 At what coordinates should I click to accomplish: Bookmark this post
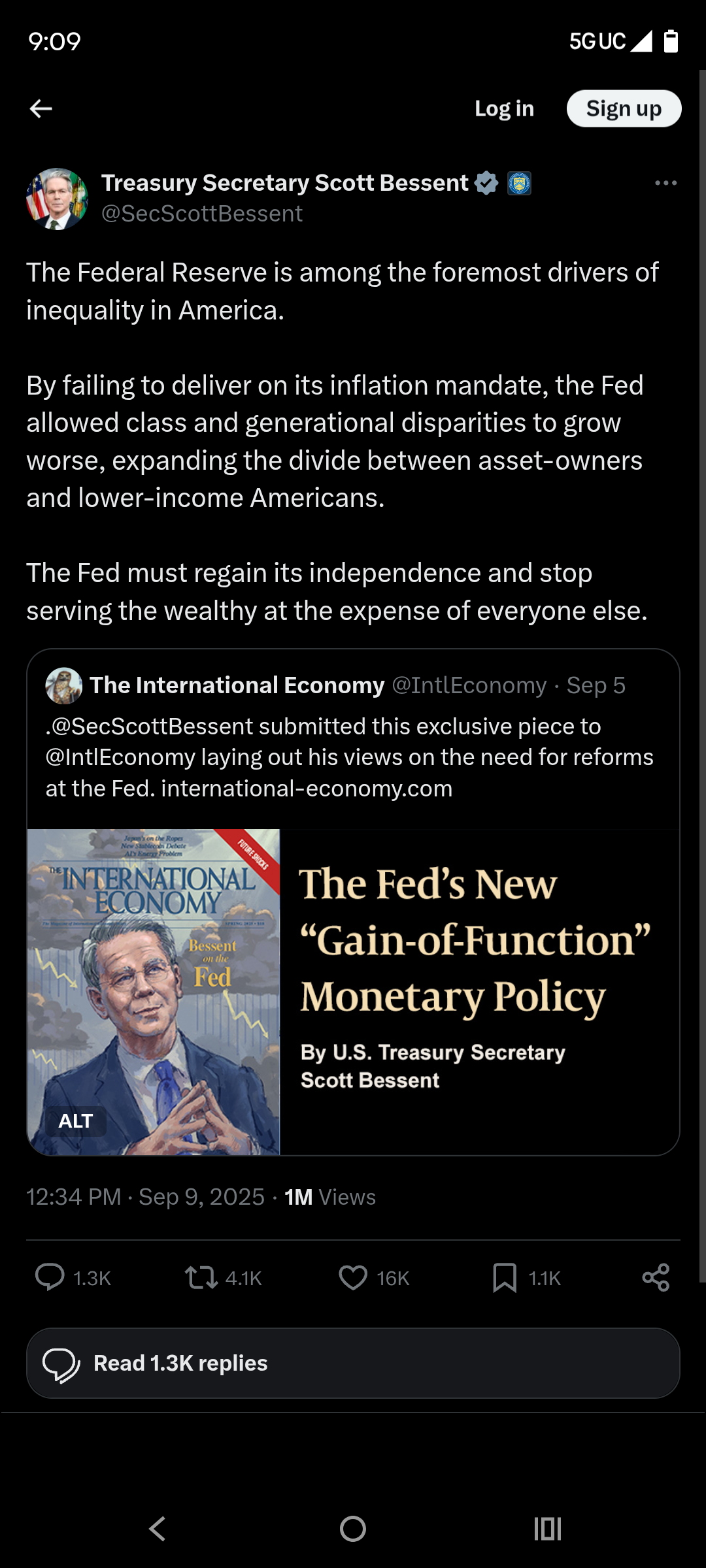click(505, 1278)
